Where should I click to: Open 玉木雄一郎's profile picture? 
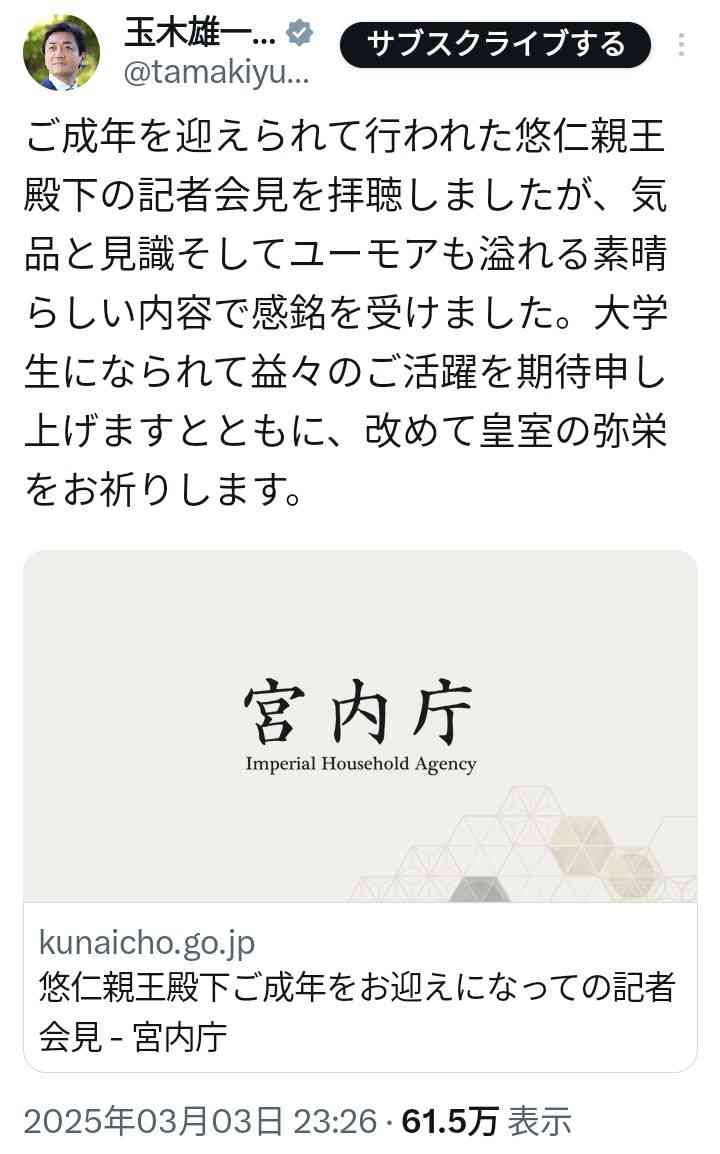click(61, 54)
